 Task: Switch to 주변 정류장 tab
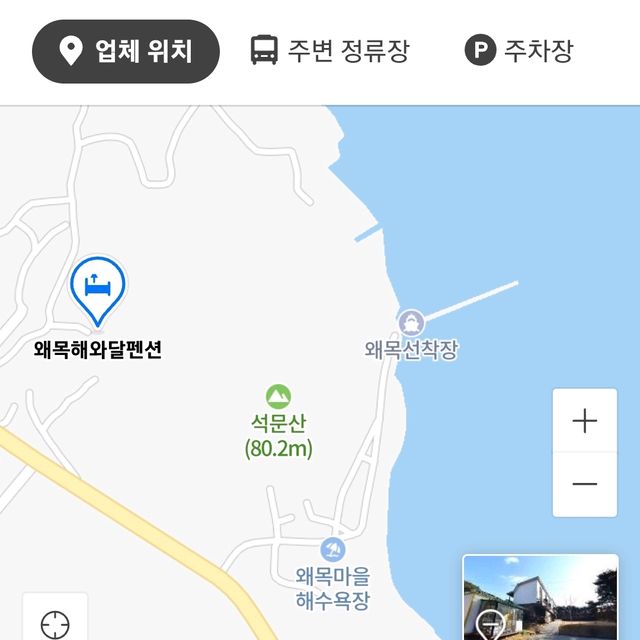click(329, 51)
